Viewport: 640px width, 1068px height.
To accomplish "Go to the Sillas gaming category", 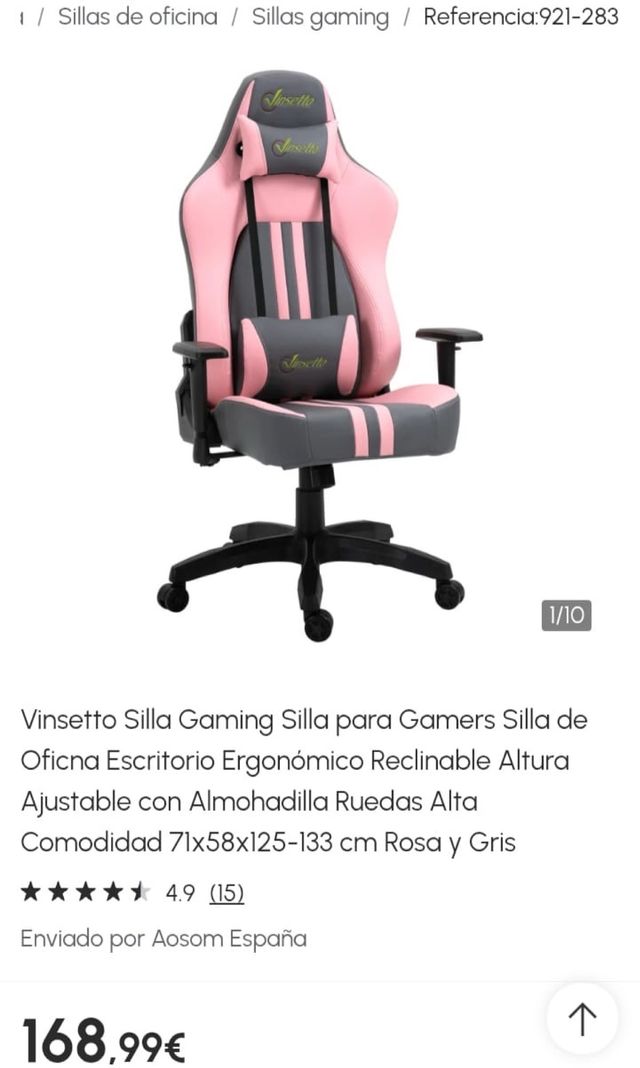I will coord(320,17).
